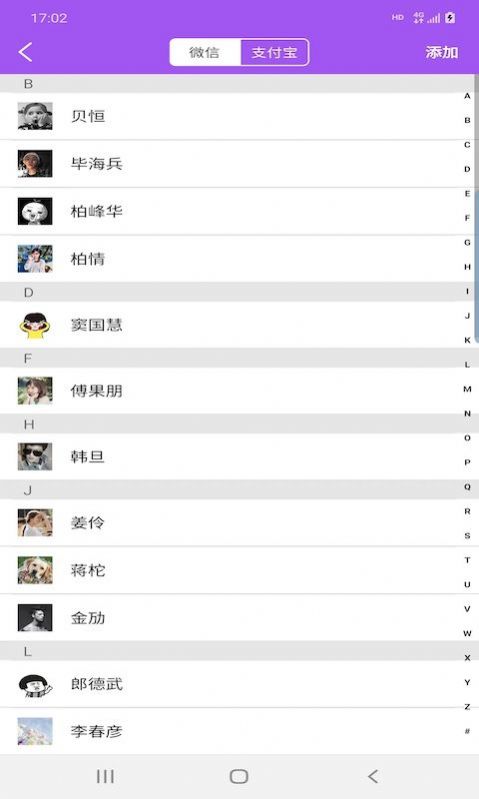
Task: Tap the 添加 button
Action: (x=442, y=52)
